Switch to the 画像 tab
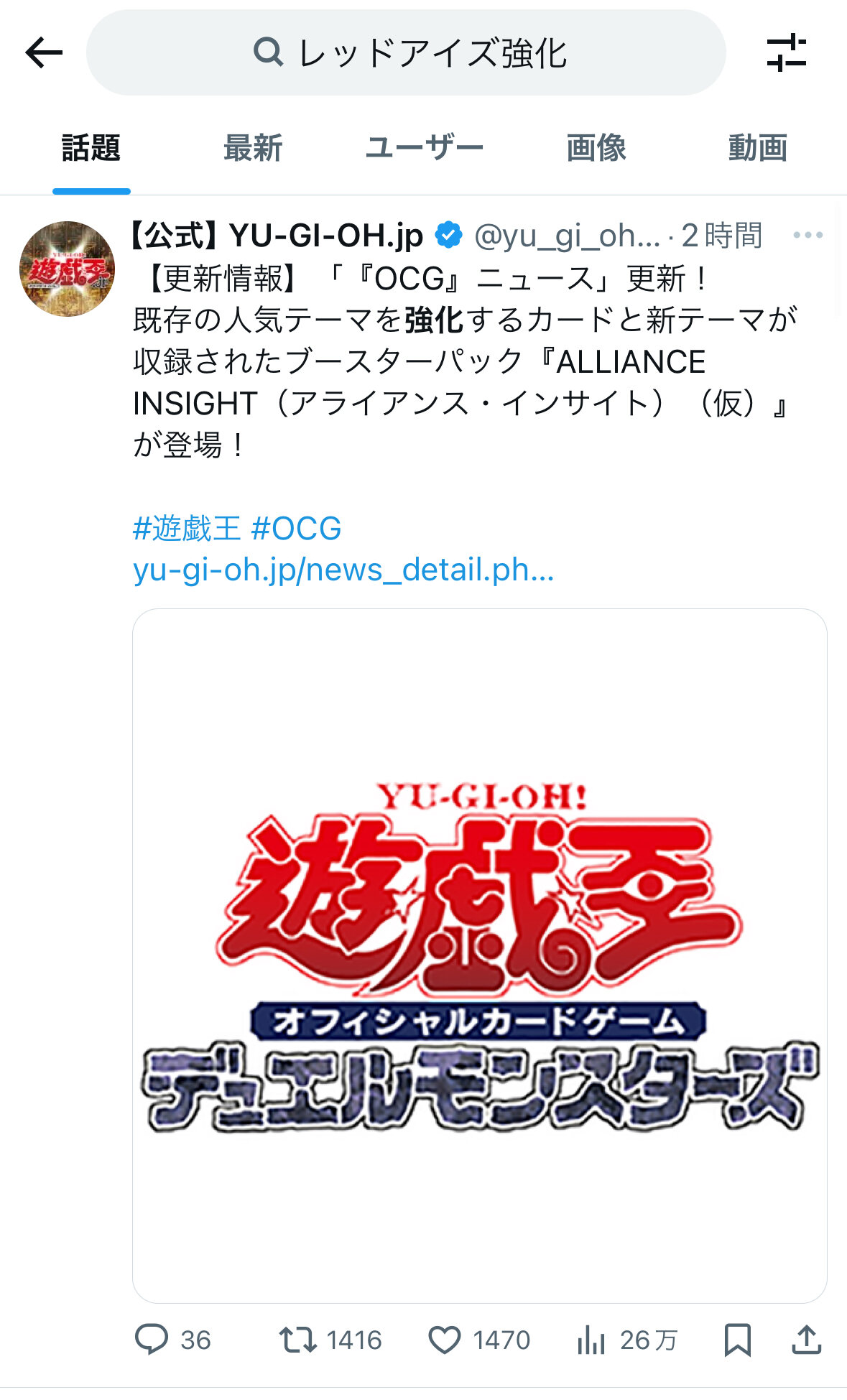The height and width of the screenshot is (1400, 847). (x=596, y=148)
